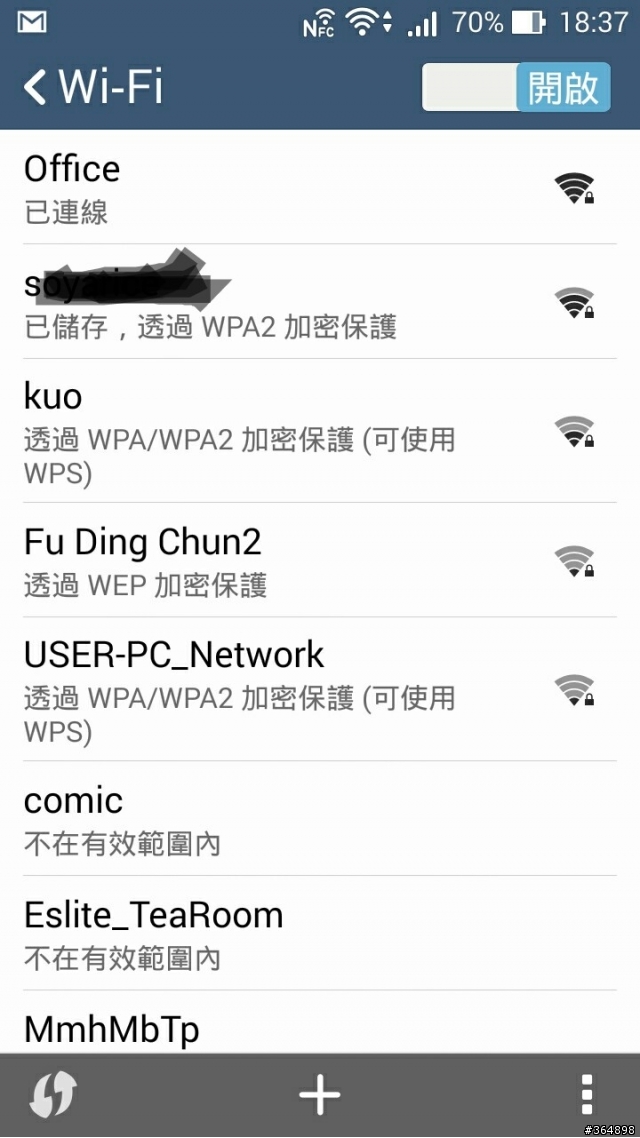Select the kuo Wi-Fi network
Image resolution: width=640 pixels, height=1138 pixels.
pos(300,431)
